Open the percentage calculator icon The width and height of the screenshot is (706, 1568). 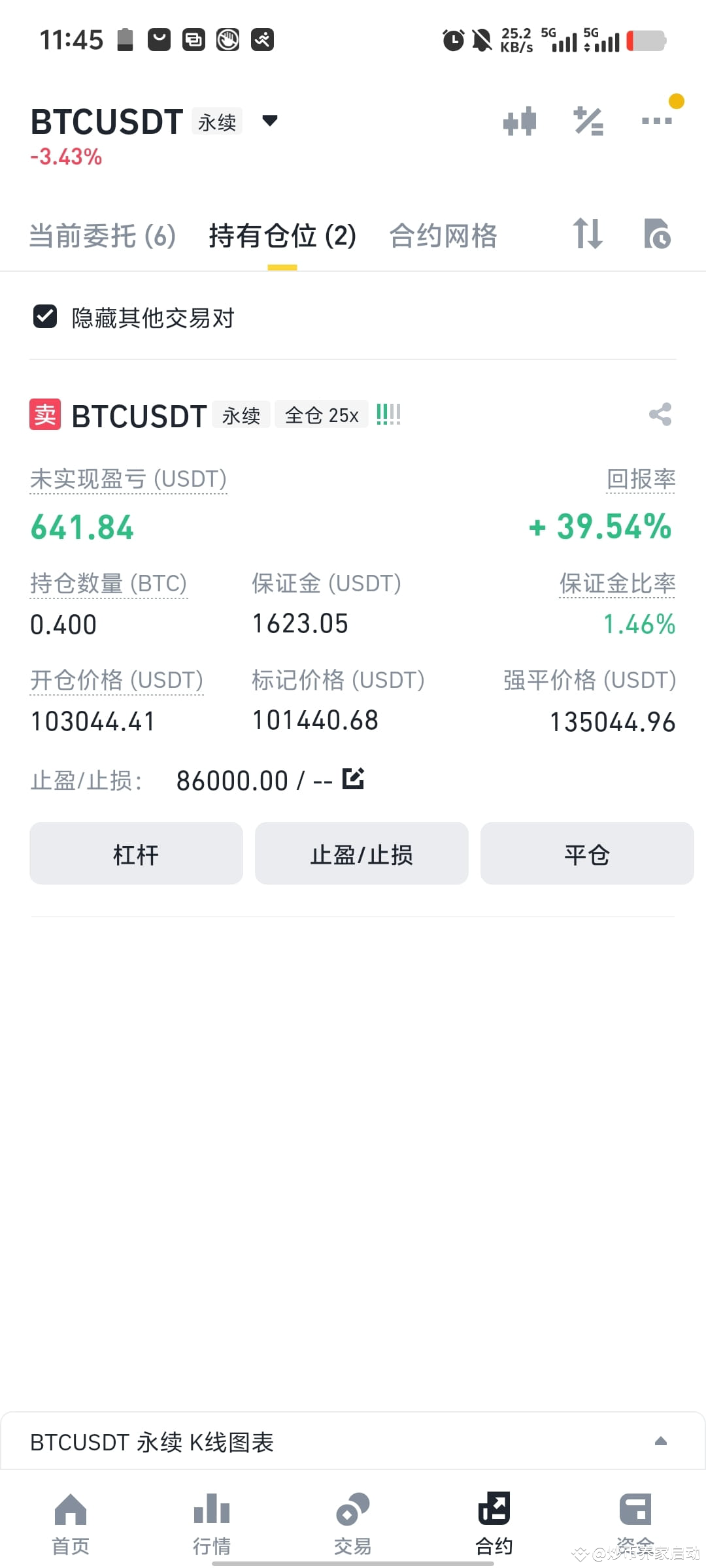[588, 122]
